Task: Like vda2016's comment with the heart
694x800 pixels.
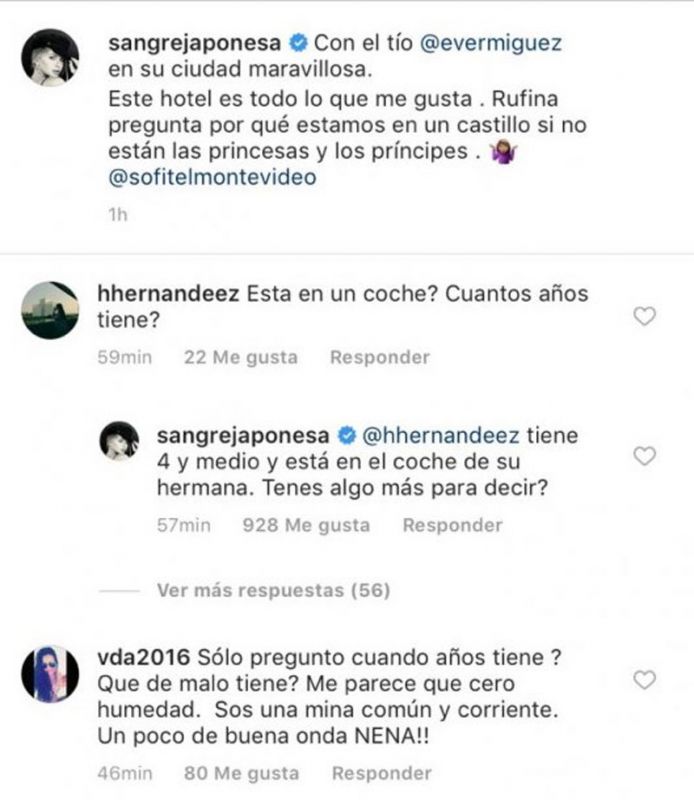Action: [x=646, y=680]
